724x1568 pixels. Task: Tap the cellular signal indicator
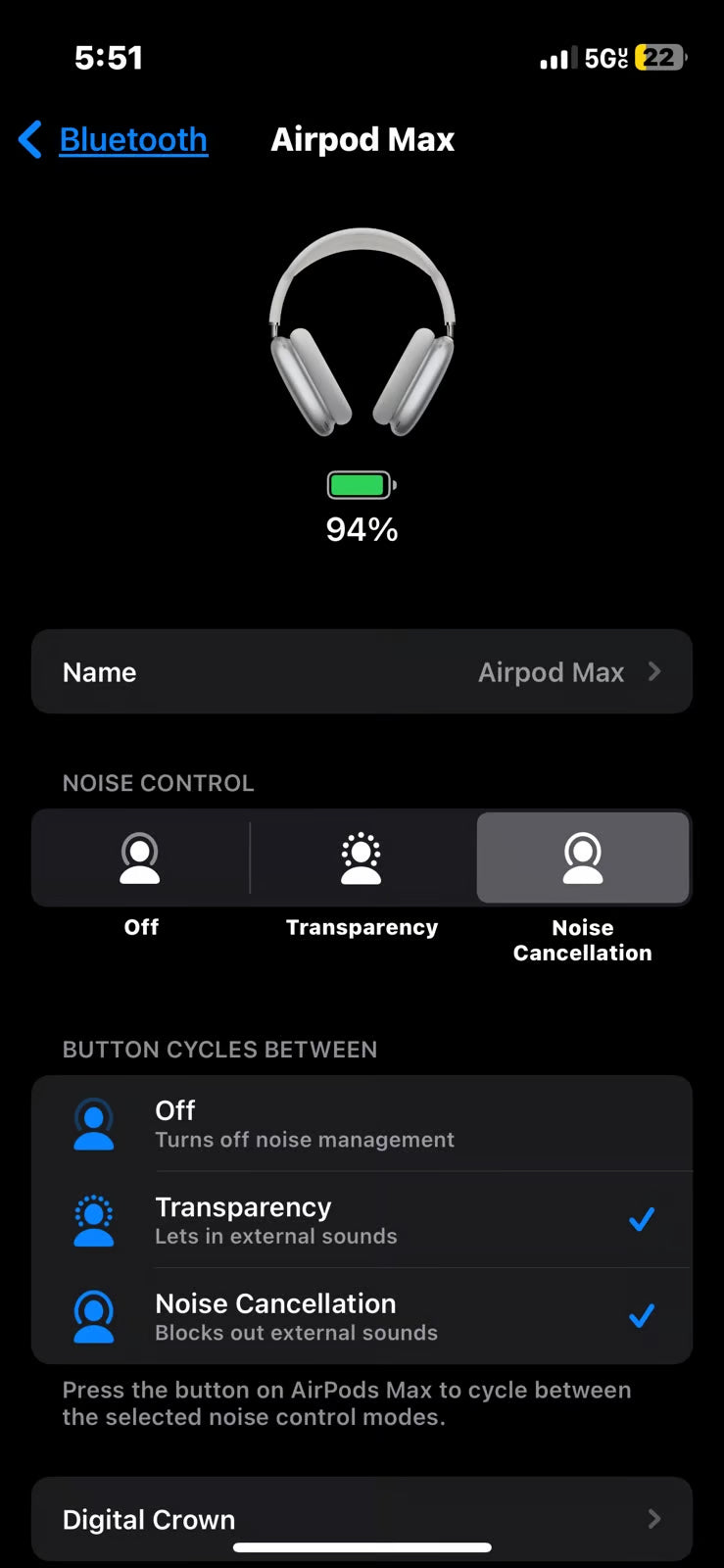point(553,58)
